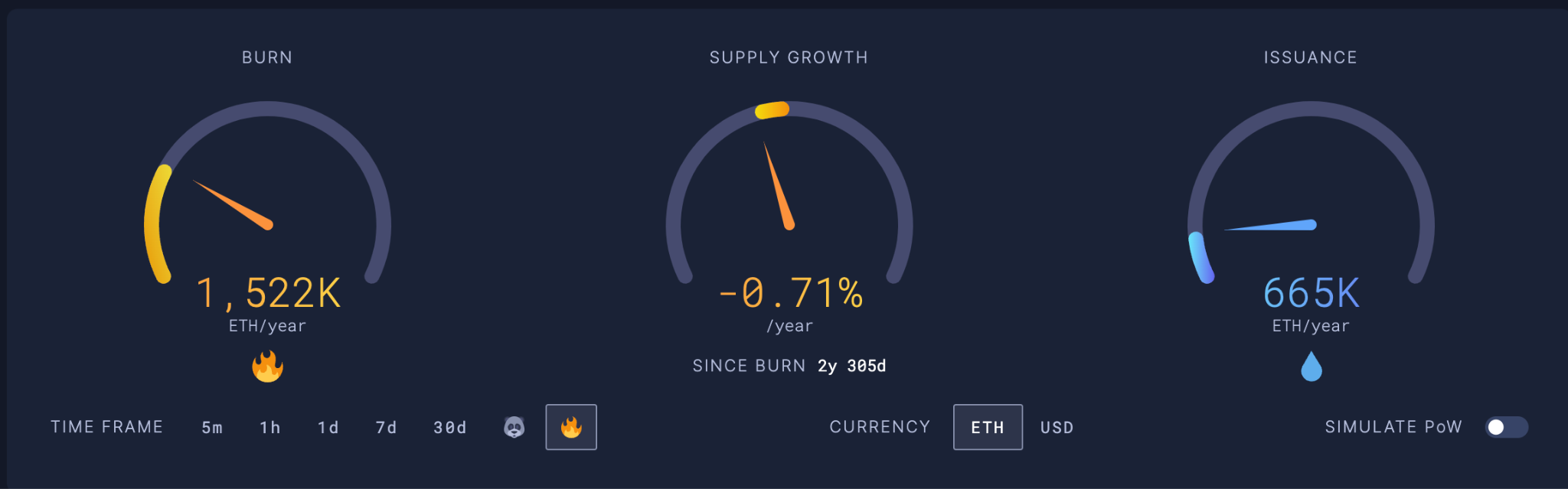
Task: Choose the 1d time frame
Action: click(x=328, y=428)
